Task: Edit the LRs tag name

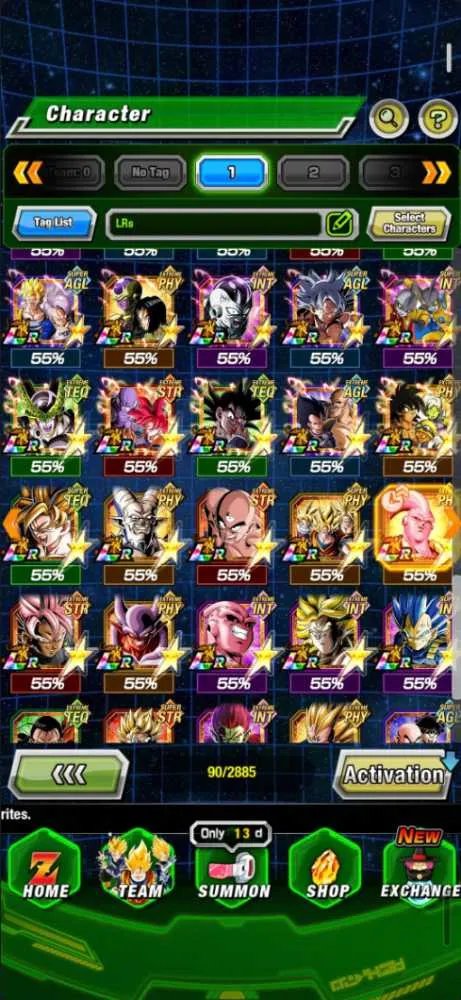Action: (x=340, y=224)
